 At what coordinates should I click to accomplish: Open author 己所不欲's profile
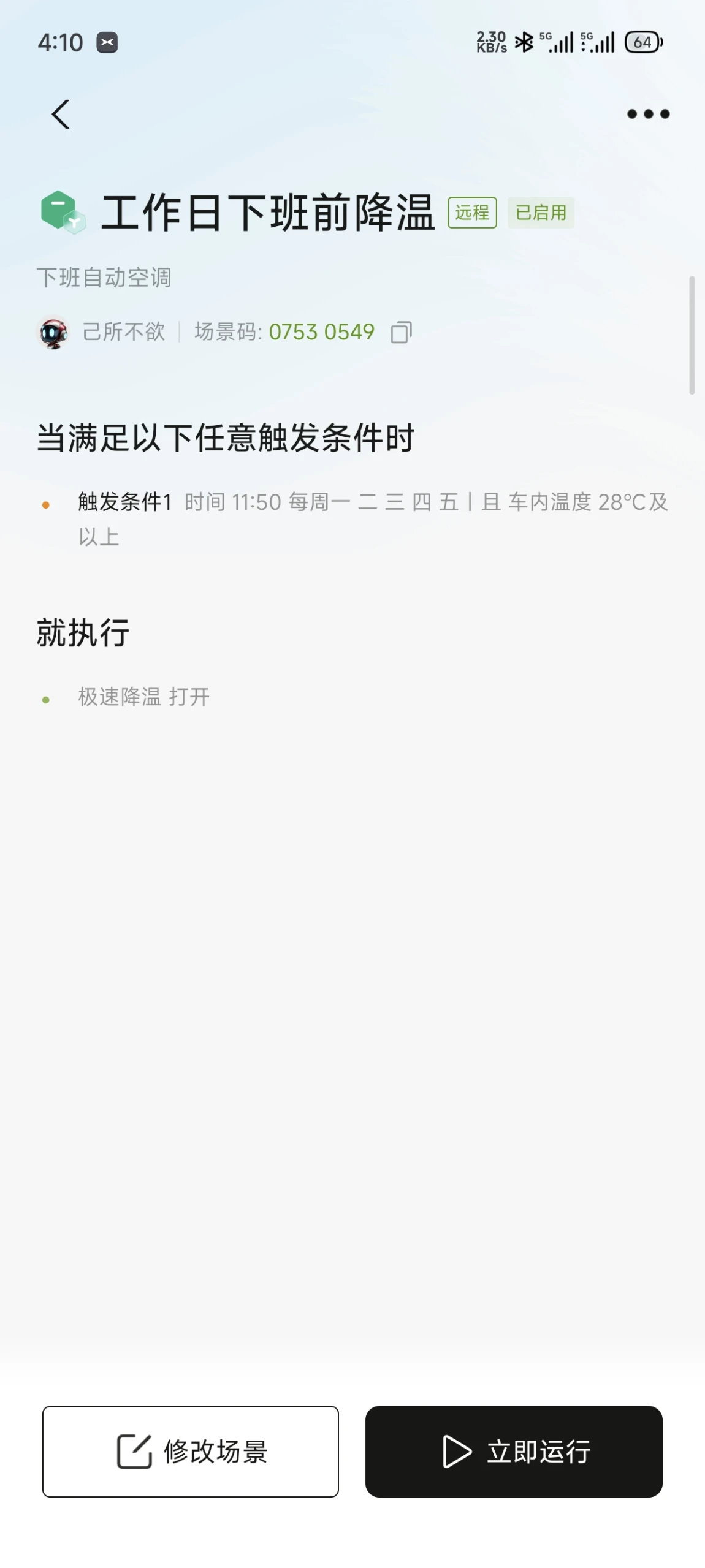(102, 332)
